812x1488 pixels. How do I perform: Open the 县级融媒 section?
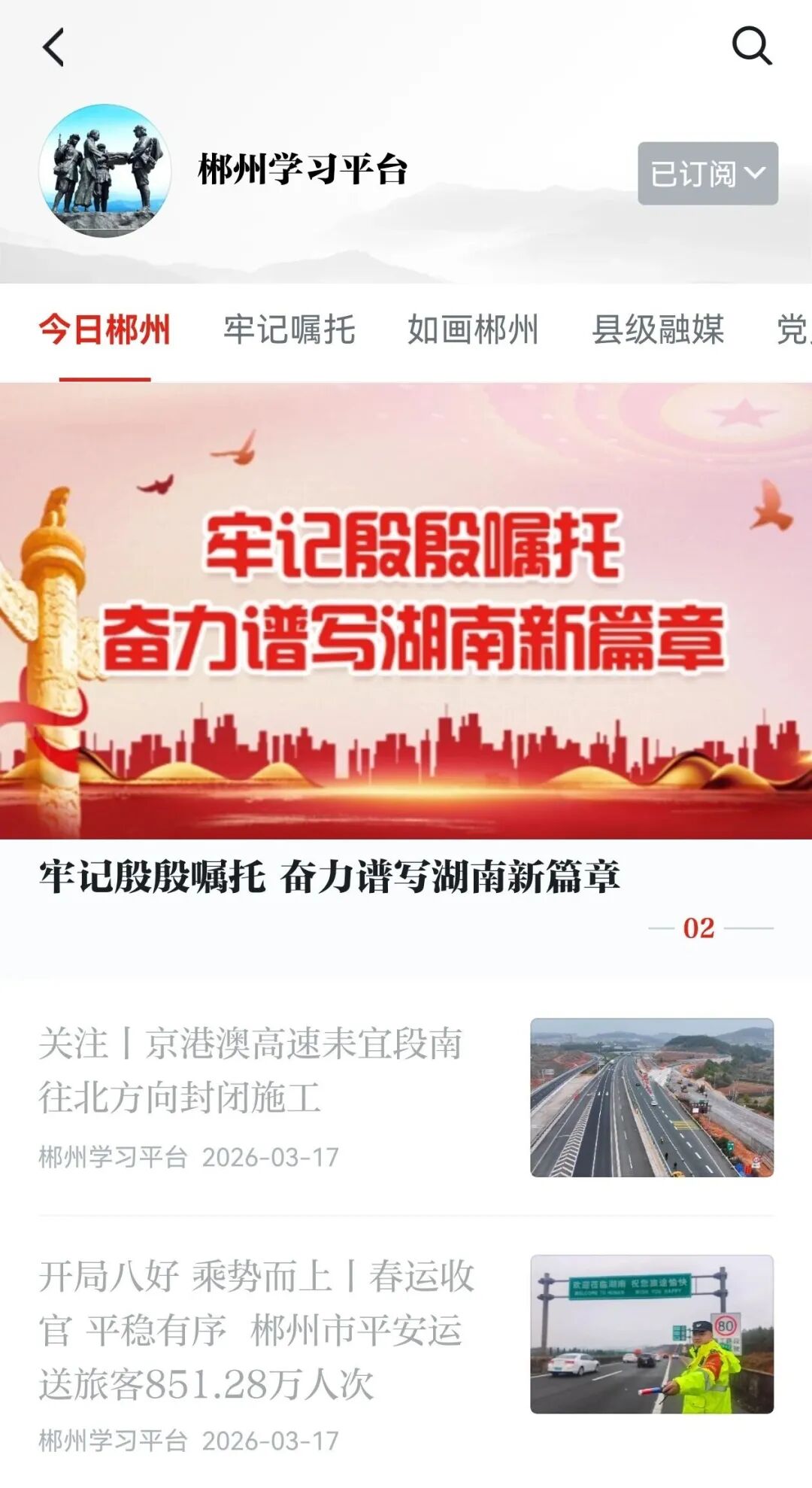pyautogui.click(x=657, y=329)
